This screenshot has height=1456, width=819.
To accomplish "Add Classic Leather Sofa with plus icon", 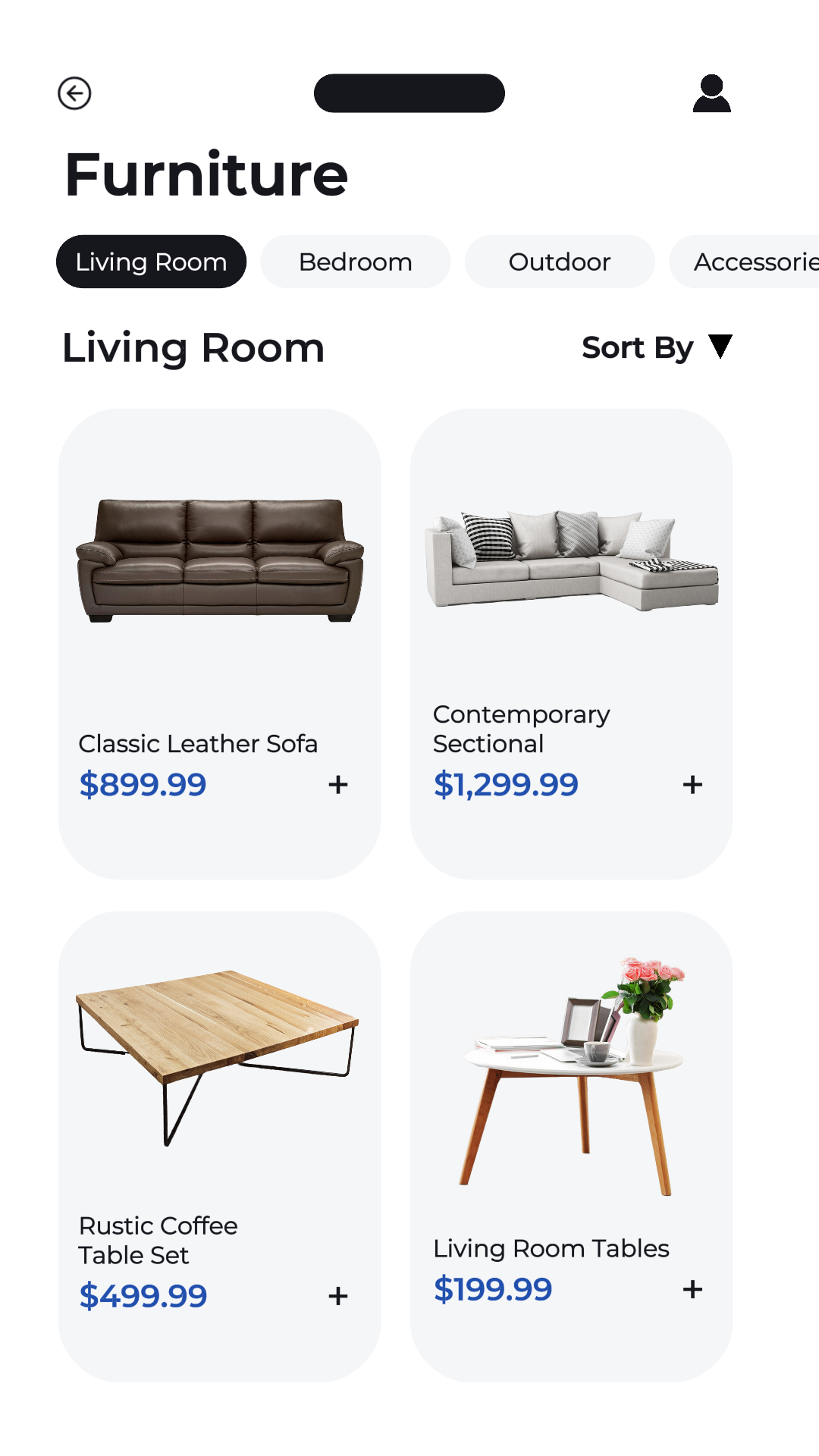I will (338, 785).
